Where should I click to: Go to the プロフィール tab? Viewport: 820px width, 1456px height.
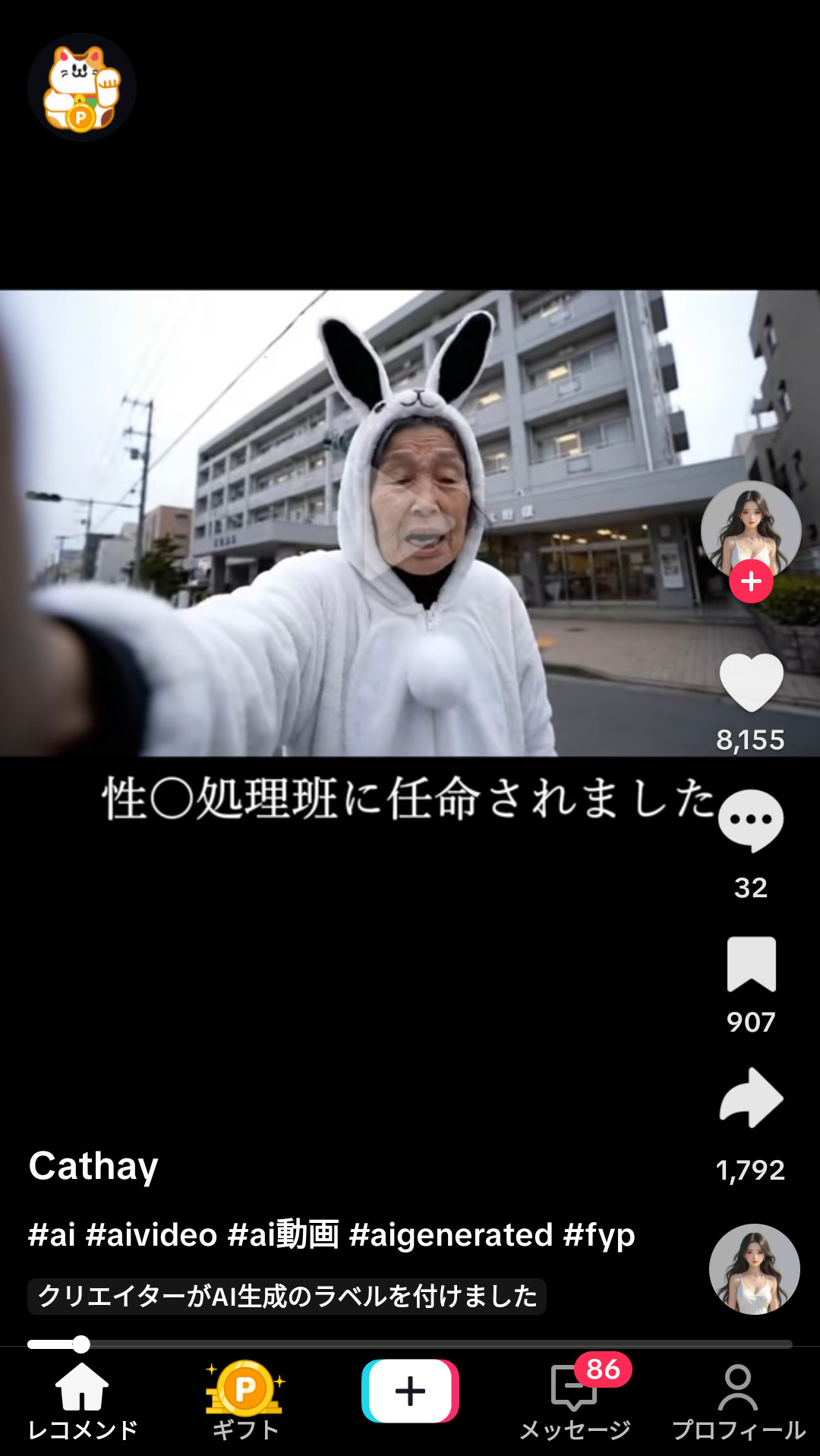tap(738, 1401)
